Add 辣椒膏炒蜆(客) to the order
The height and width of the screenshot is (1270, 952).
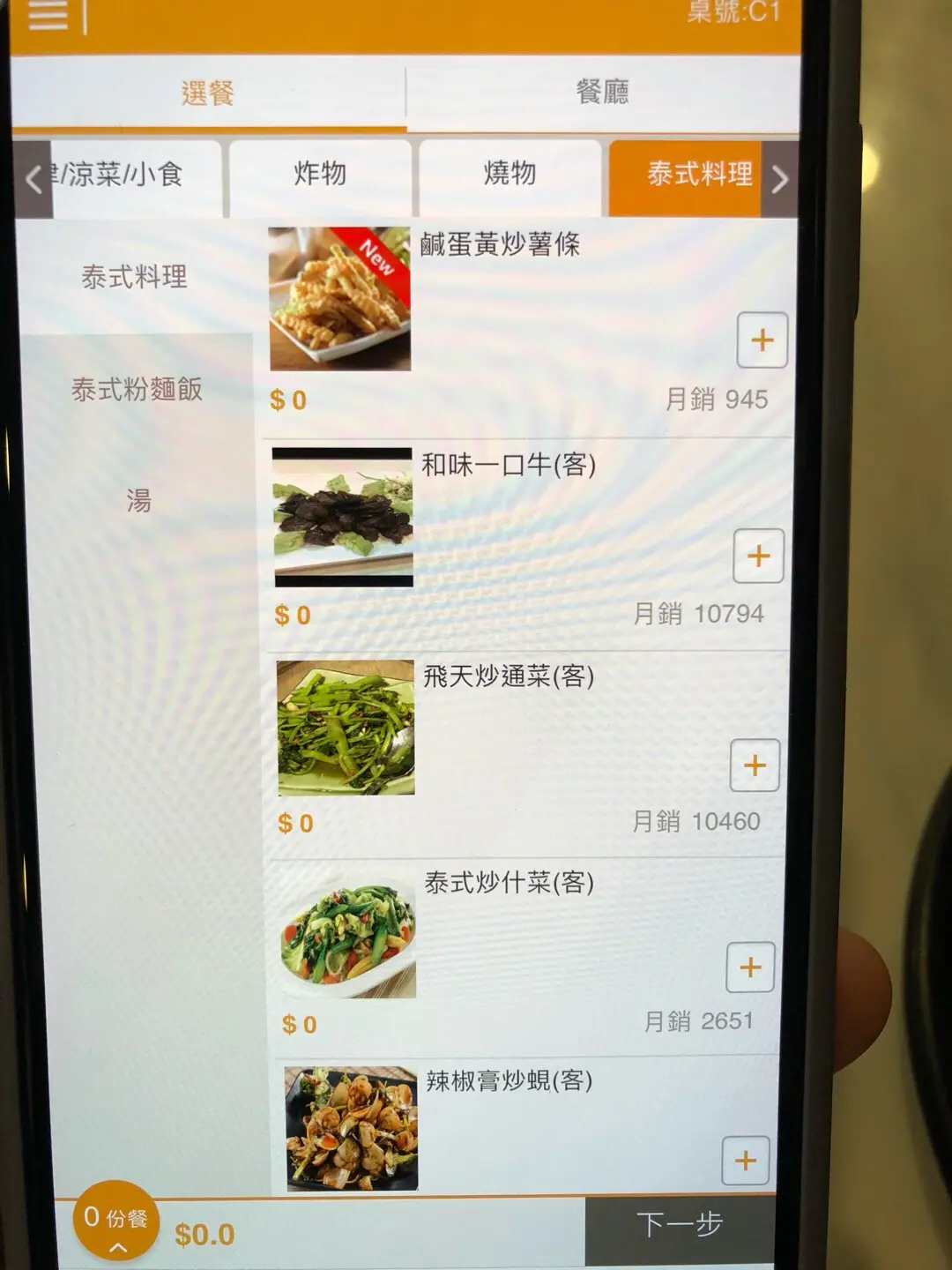click(x=746, y=1160)
